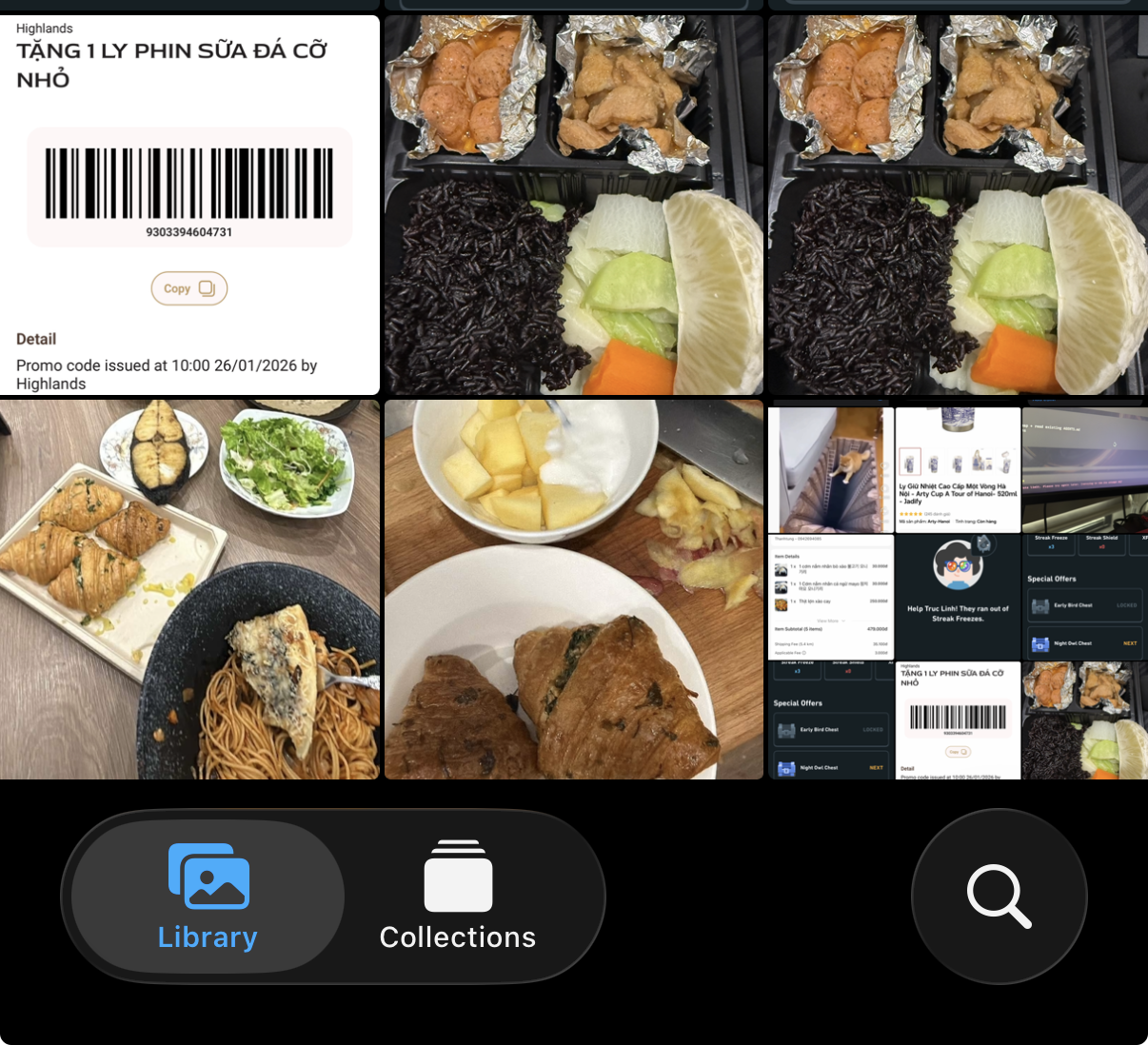Viewport: 1148px width, 1045px height.
Task: Open the Highlands promo barcode screenshot
Action: [x=189, y=205]
